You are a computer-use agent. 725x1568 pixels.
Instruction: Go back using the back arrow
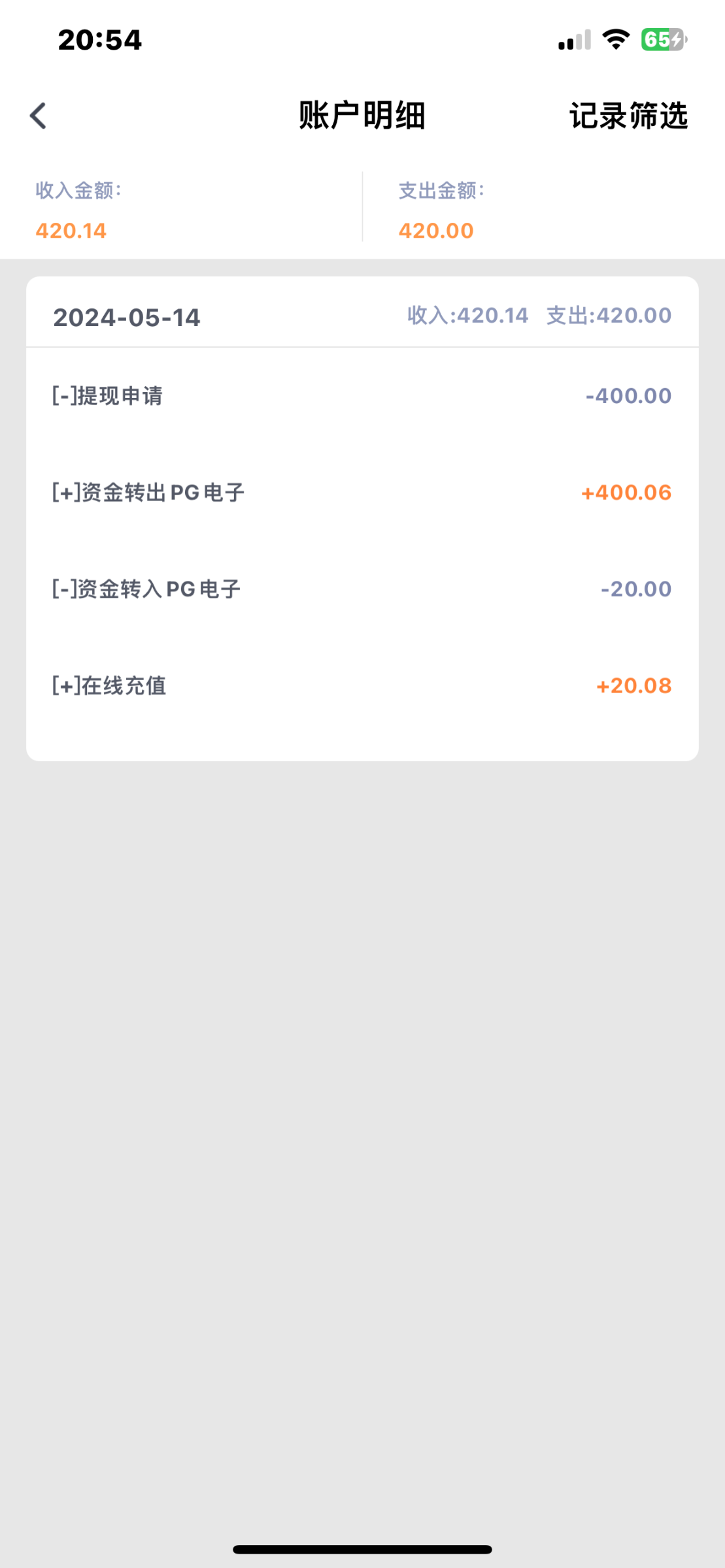pos(39,116)
